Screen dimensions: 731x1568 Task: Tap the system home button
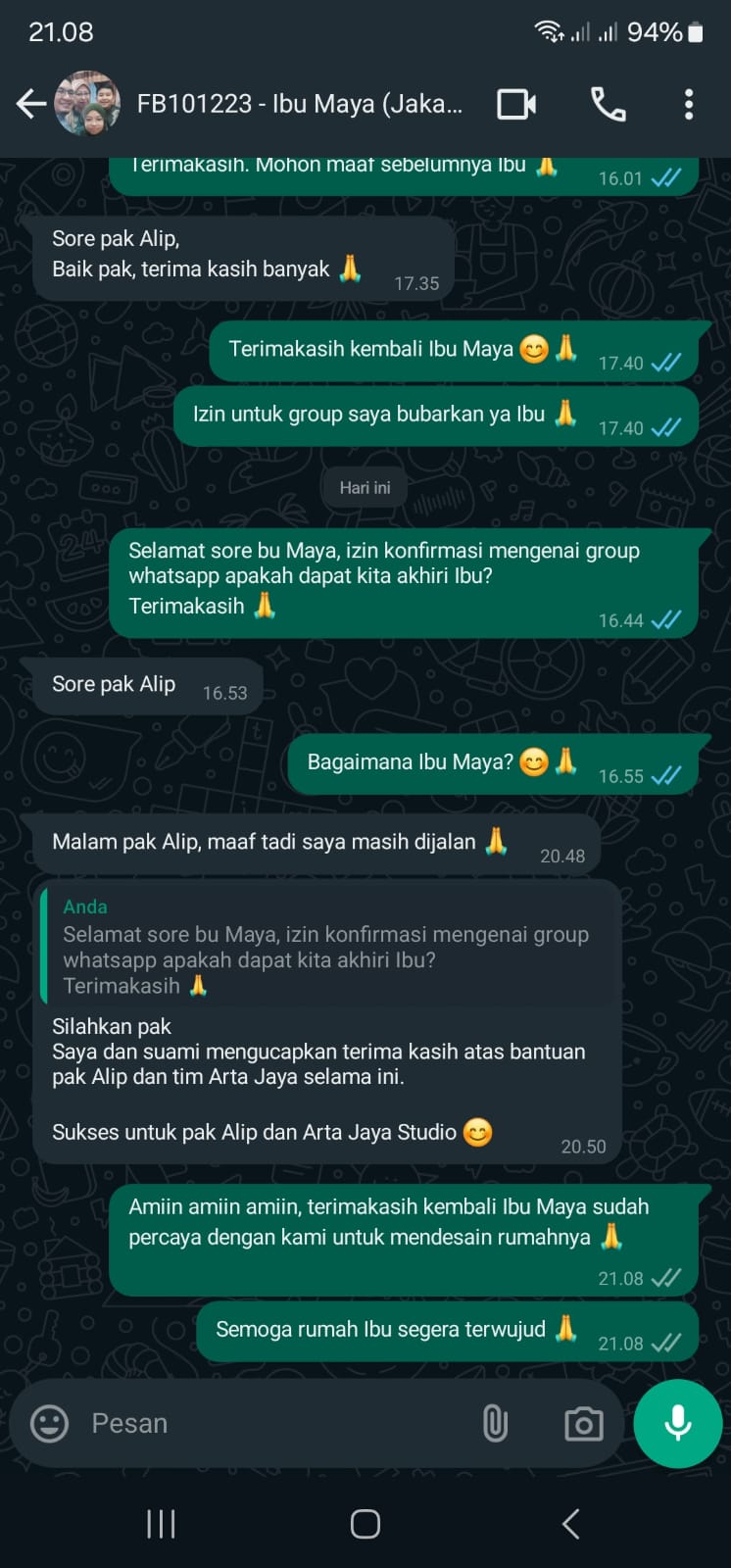coord(365,1524)
